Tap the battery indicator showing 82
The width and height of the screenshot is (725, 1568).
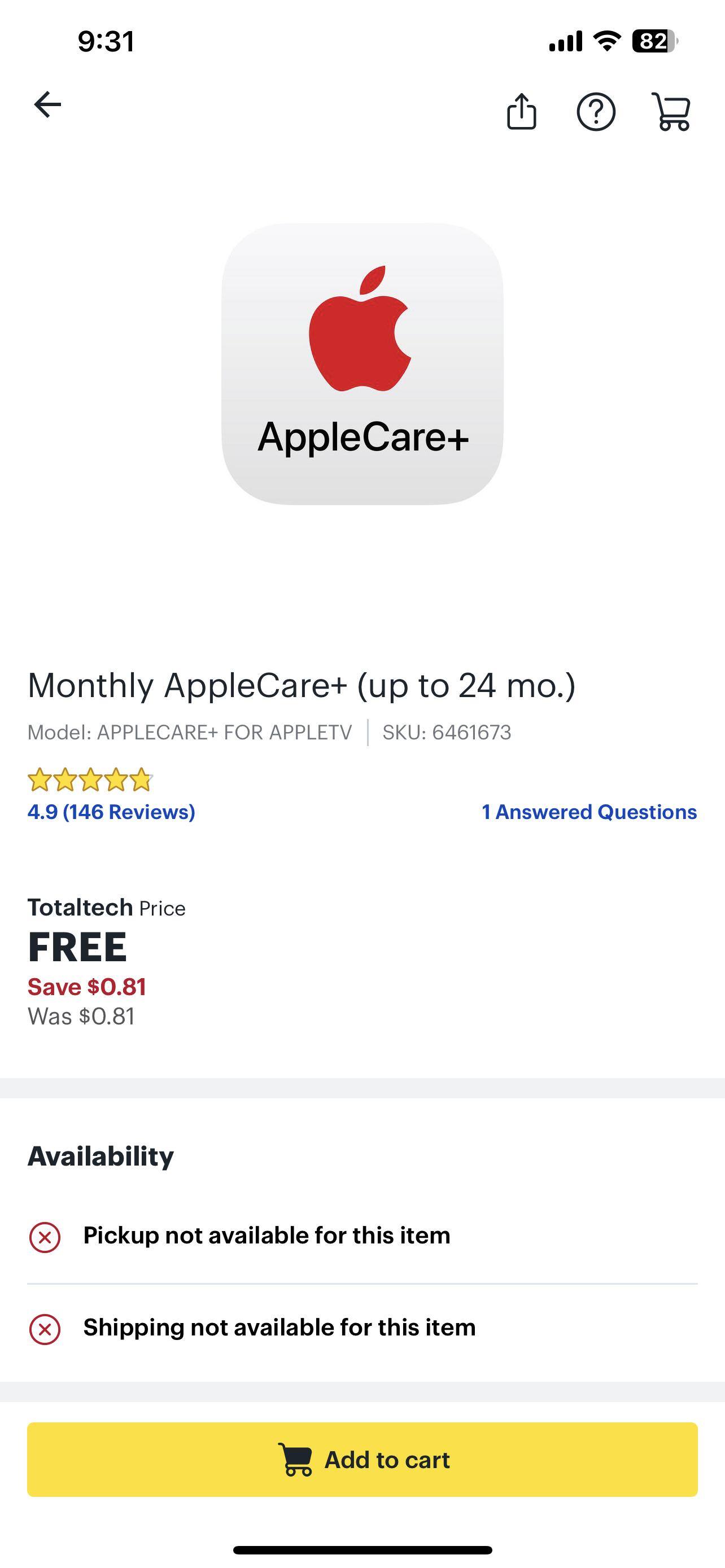point(653,40)
